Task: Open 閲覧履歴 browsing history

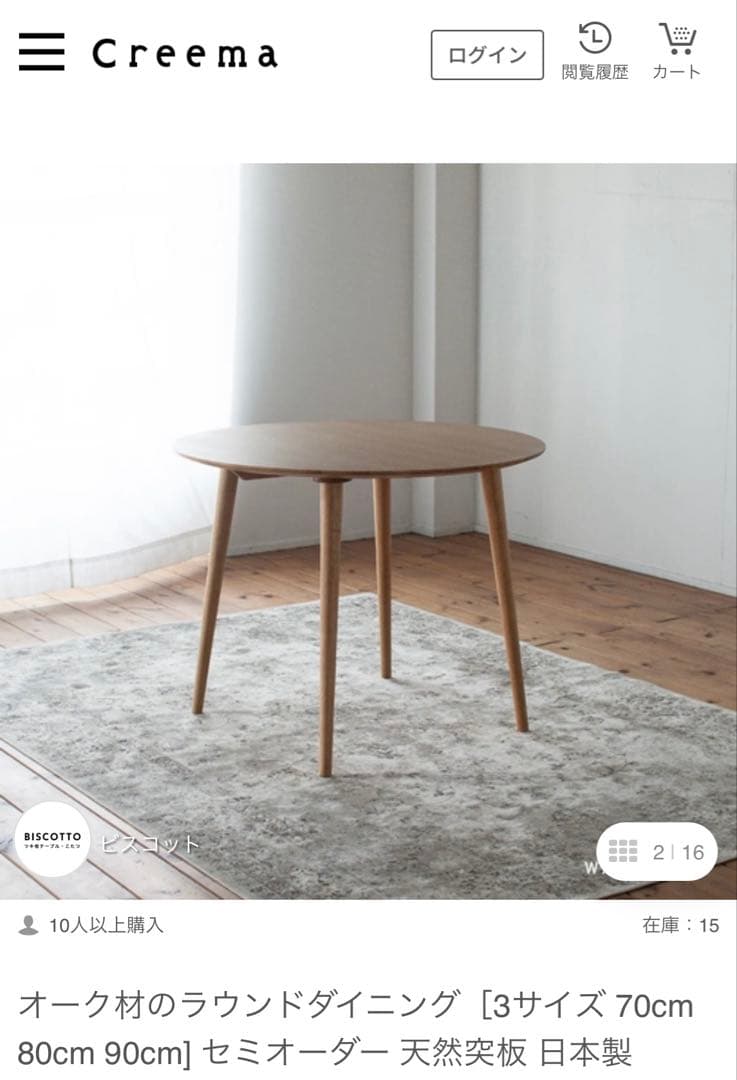Action: click(x=595, y=53)
